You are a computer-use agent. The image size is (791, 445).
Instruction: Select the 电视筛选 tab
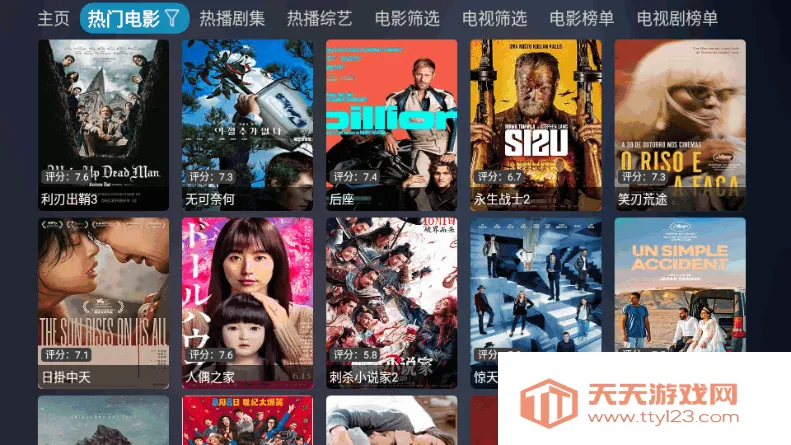click(494, 18)
